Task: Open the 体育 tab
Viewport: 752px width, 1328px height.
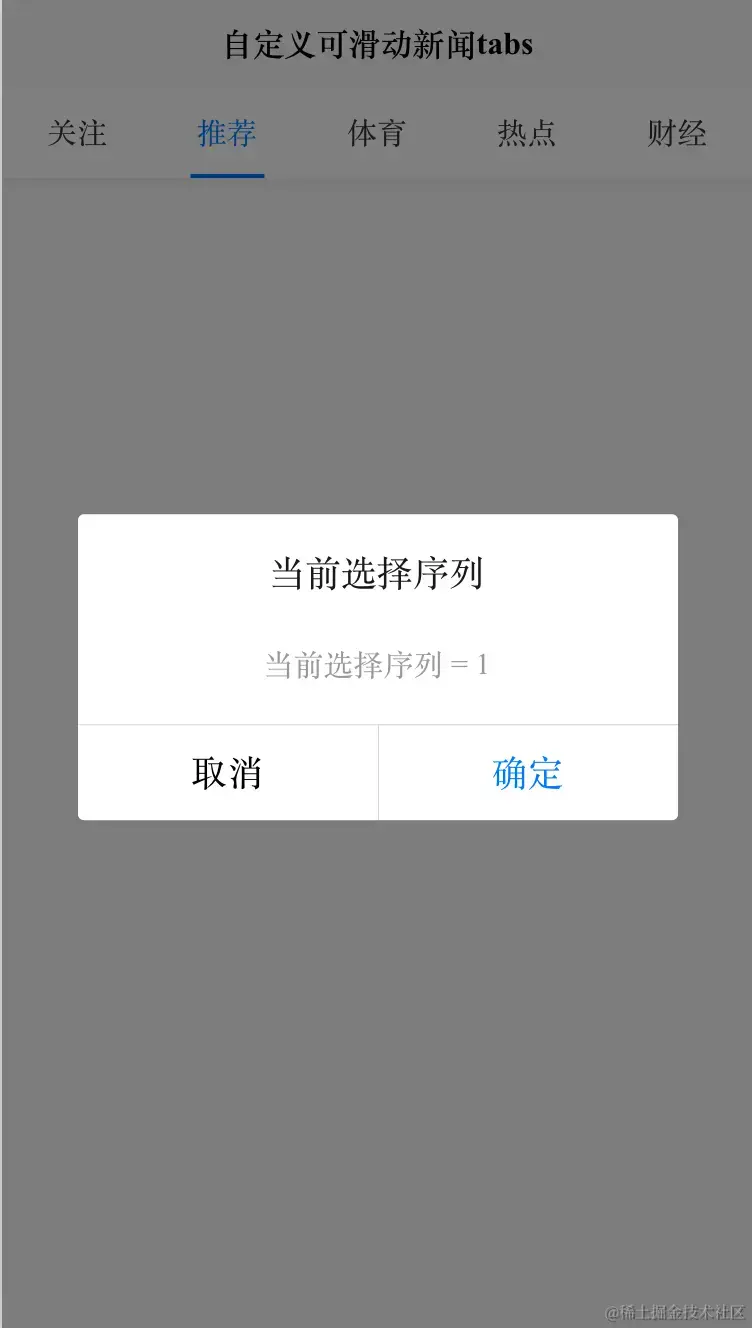Action: pos(377,133)
